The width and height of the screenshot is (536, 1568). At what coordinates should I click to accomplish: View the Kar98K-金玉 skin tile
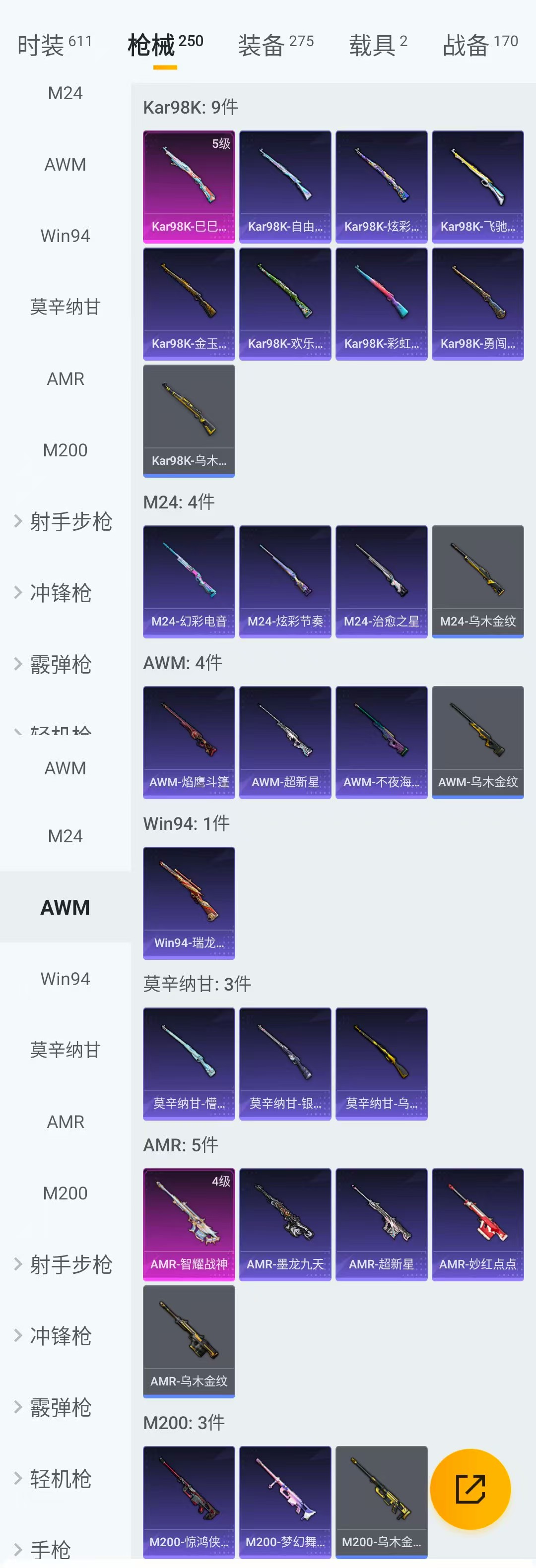tap(189, 303)
